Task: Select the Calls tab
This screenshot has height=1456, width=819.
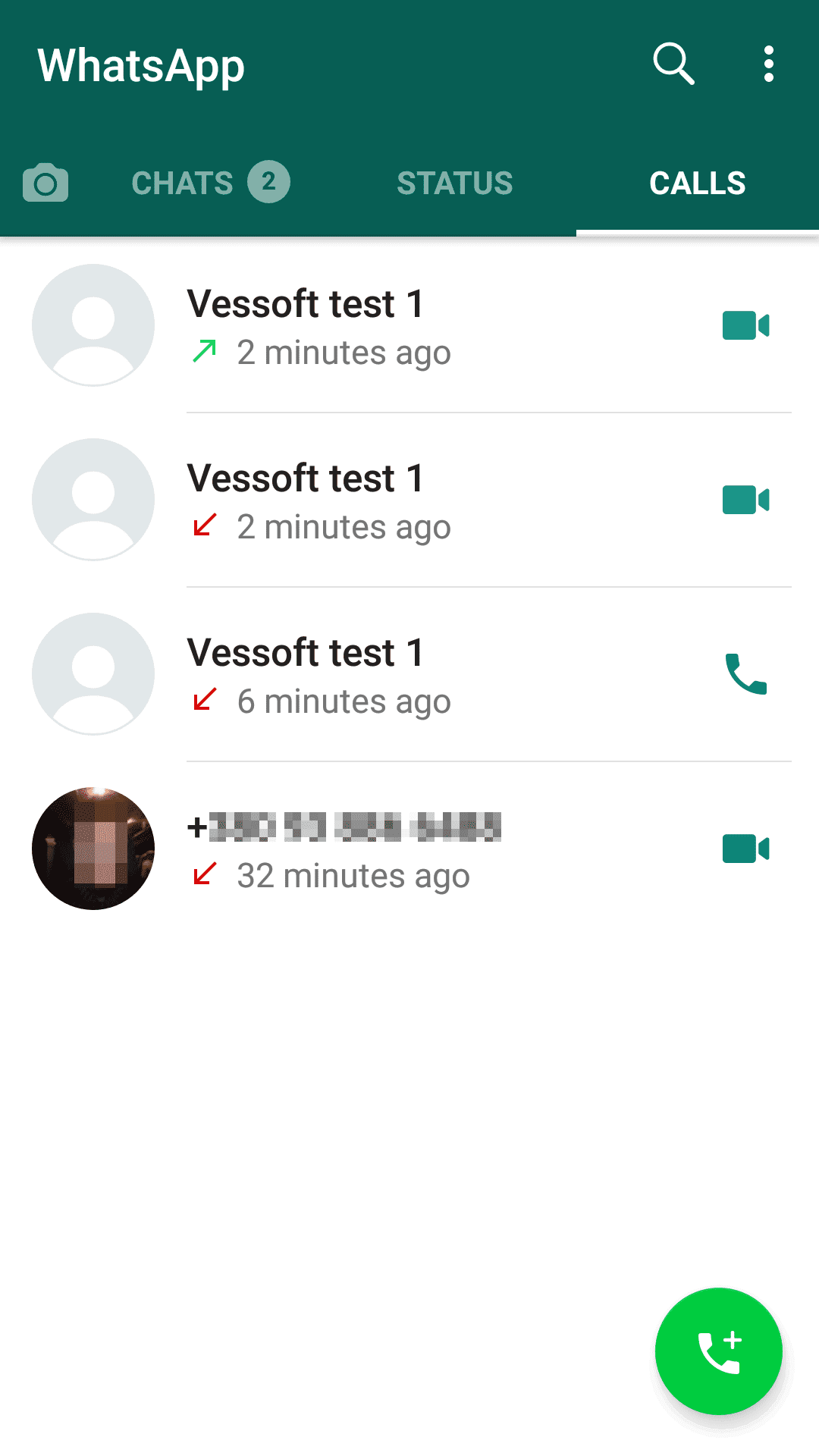Action: (698, 184)
